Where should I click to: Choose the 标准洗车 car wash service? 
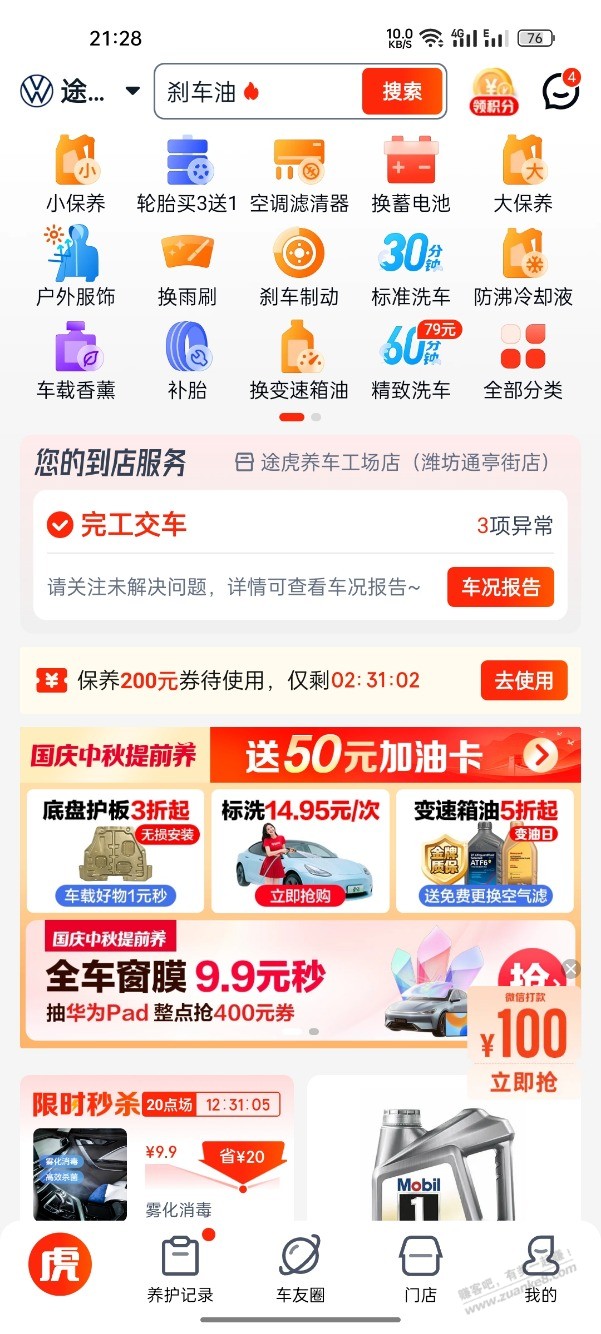click(411, 267)
